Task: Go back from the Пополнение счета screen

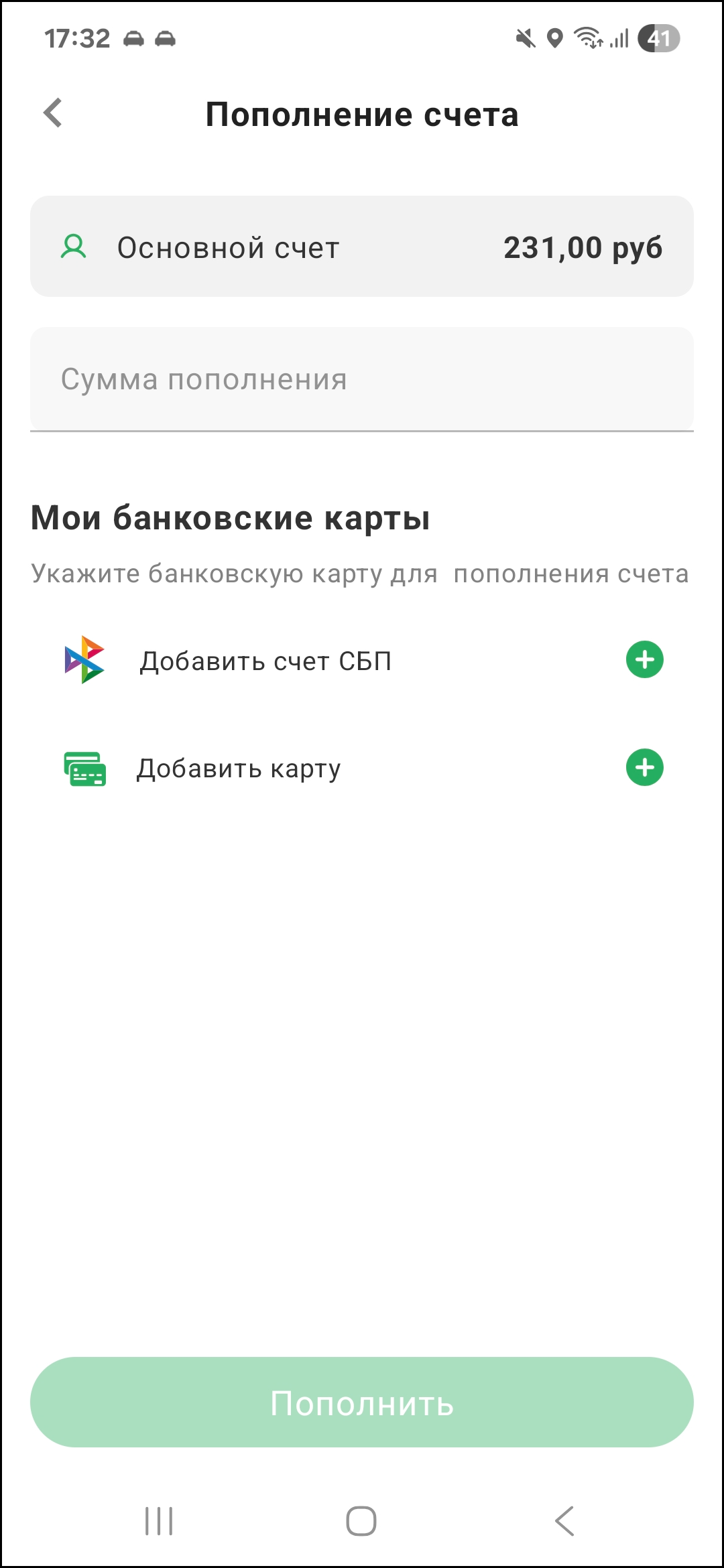Action: [x=53, y=113]
